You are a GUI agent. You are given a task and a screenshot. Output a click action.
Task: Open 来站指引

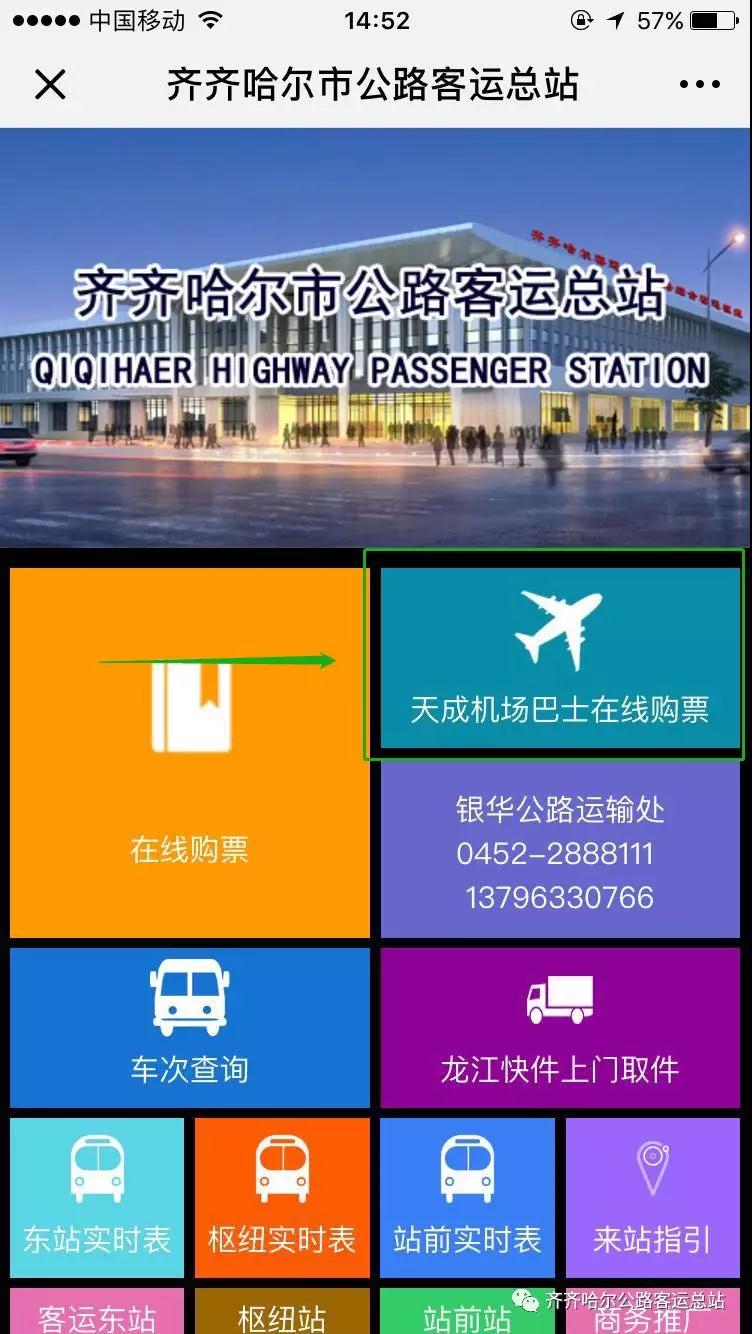point(652,1197)
